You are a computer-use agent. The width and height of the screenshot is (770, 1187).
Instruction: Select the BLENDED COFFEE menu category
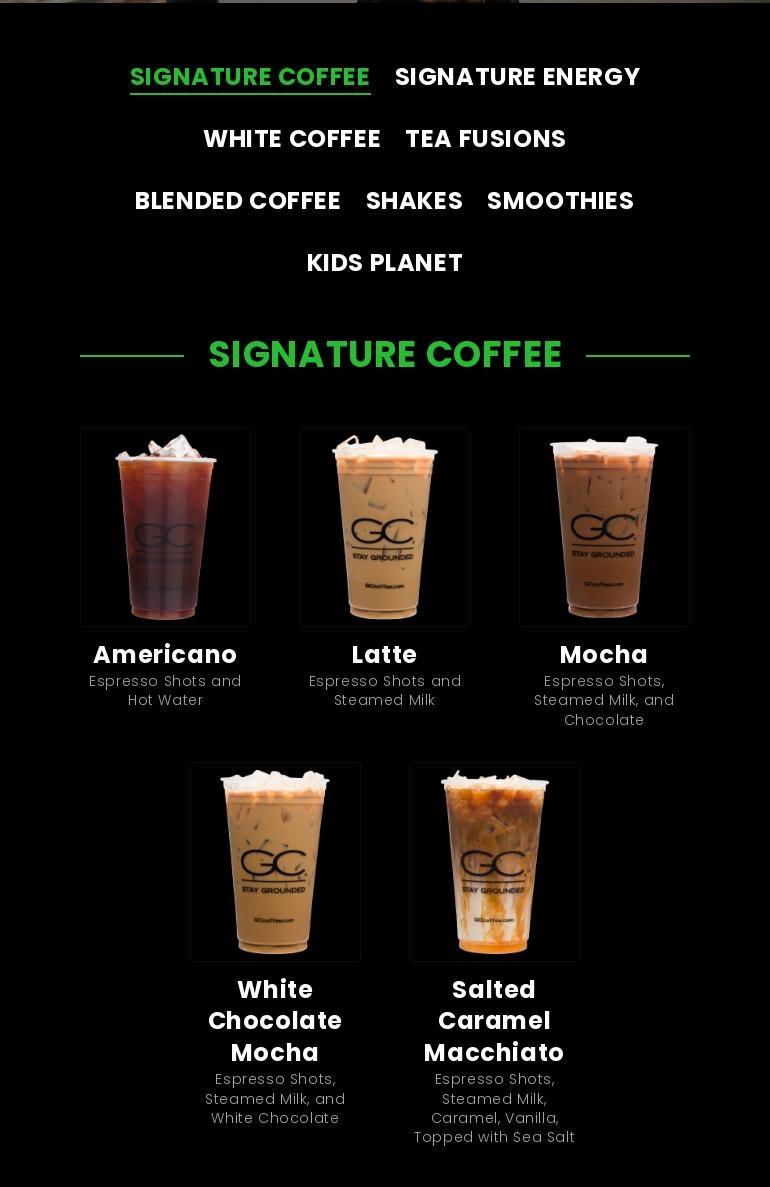tap(237, 200)
